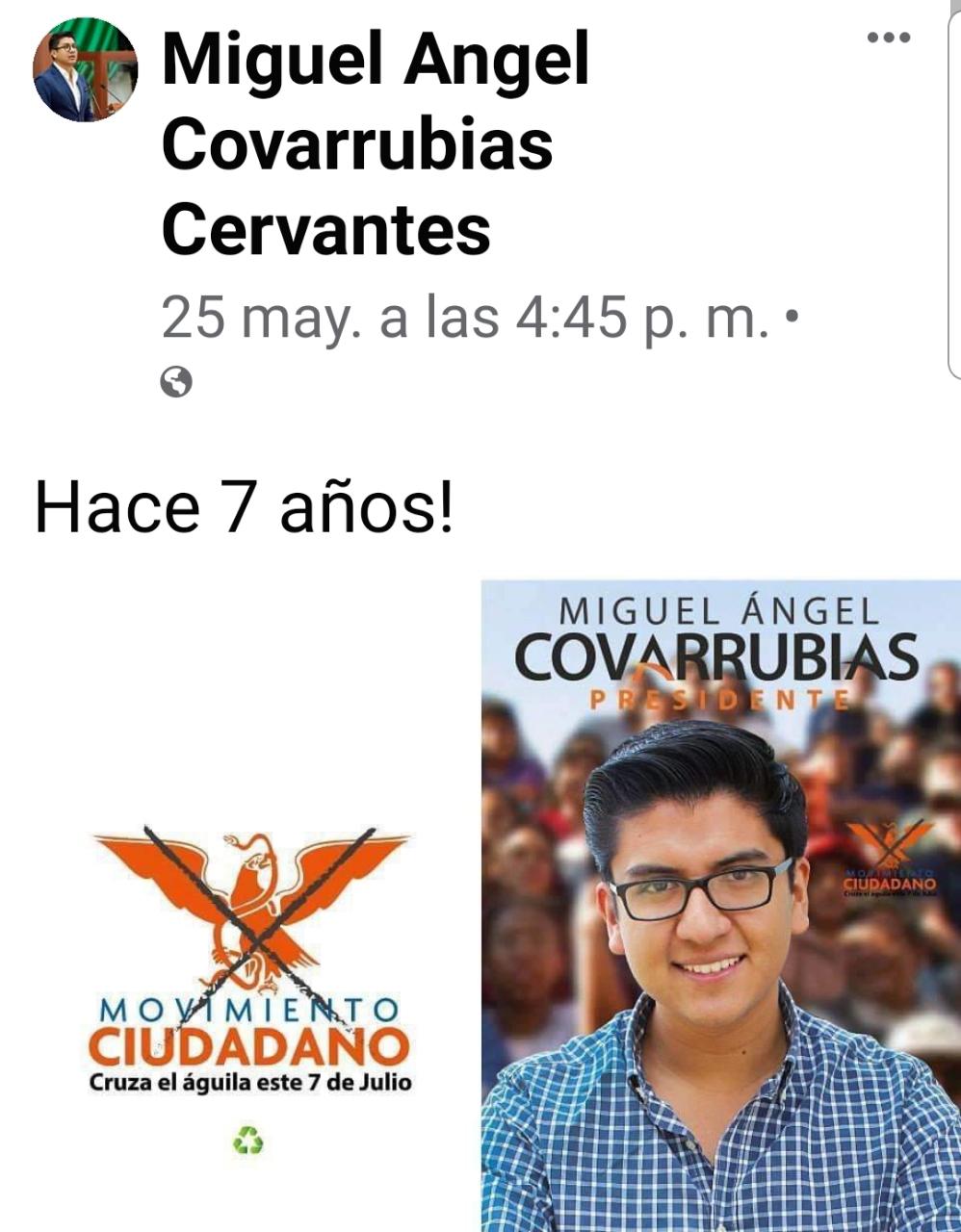Open the Movimiento Ciudadano logo image
Image resolution: width=961 pixels, height=1232 pixels.
[x=250, y=958]
